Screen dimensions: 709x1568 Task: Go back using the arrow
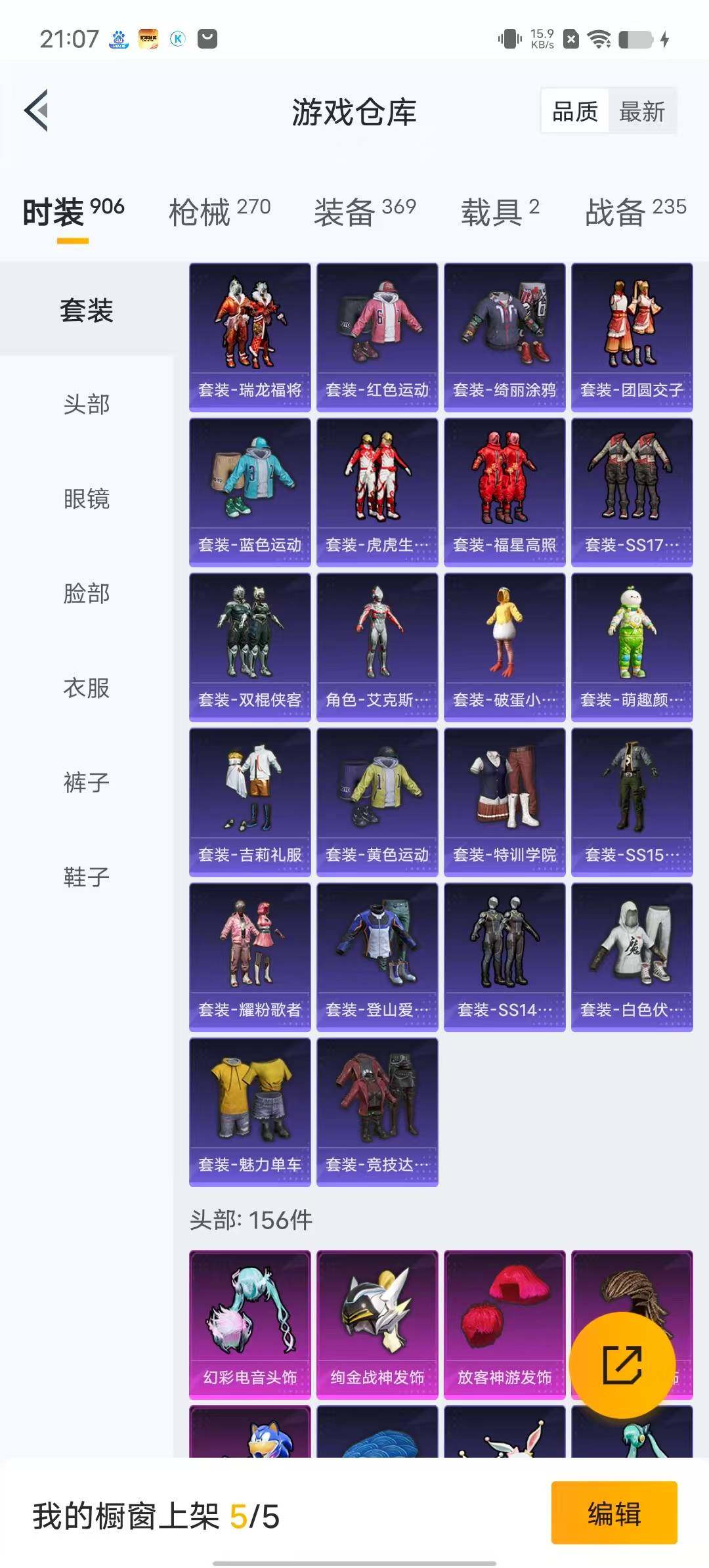pos(37,110)
